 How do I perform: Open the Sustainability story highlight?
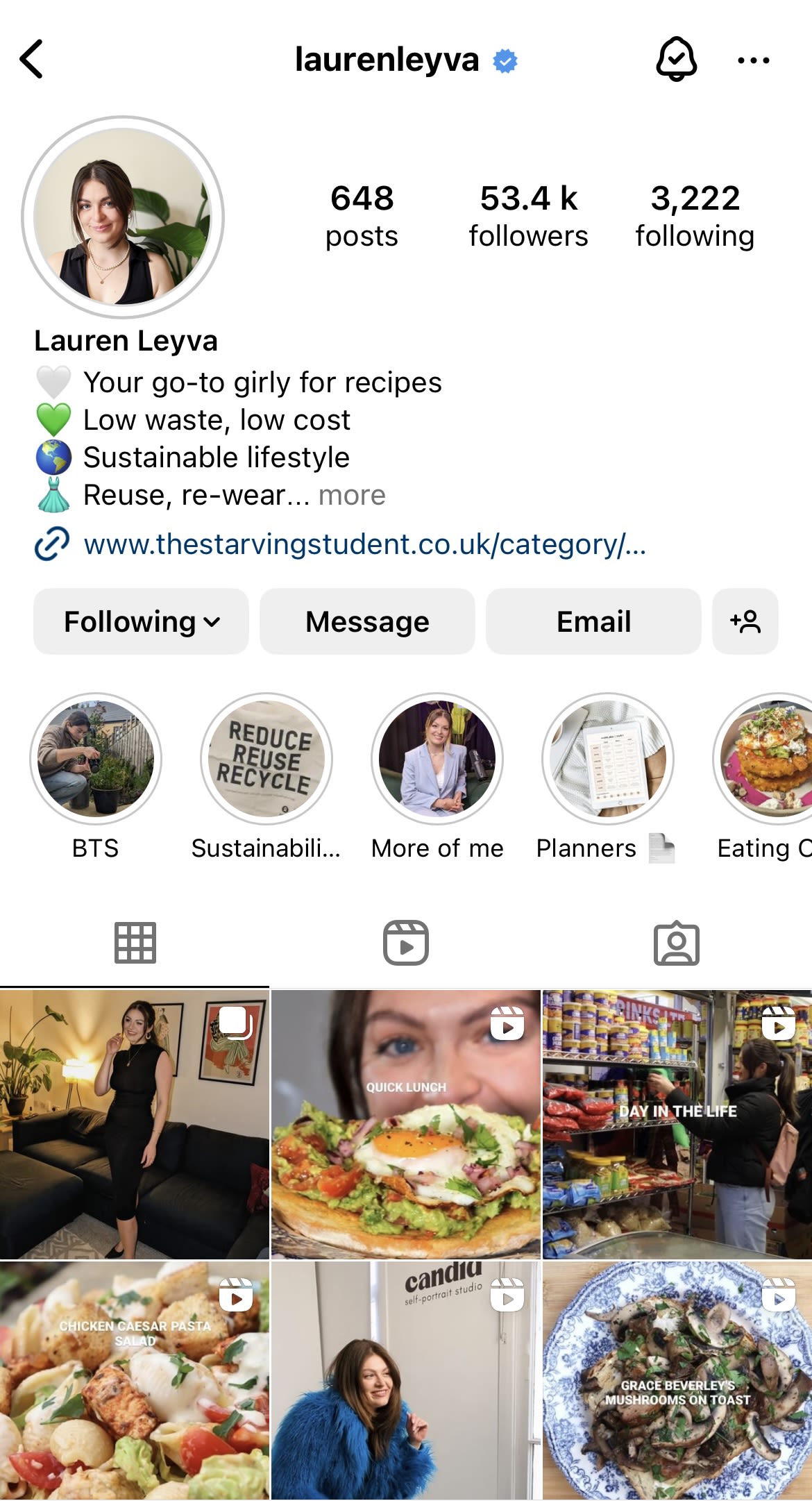pyautogui.click(x=267, y=759)
